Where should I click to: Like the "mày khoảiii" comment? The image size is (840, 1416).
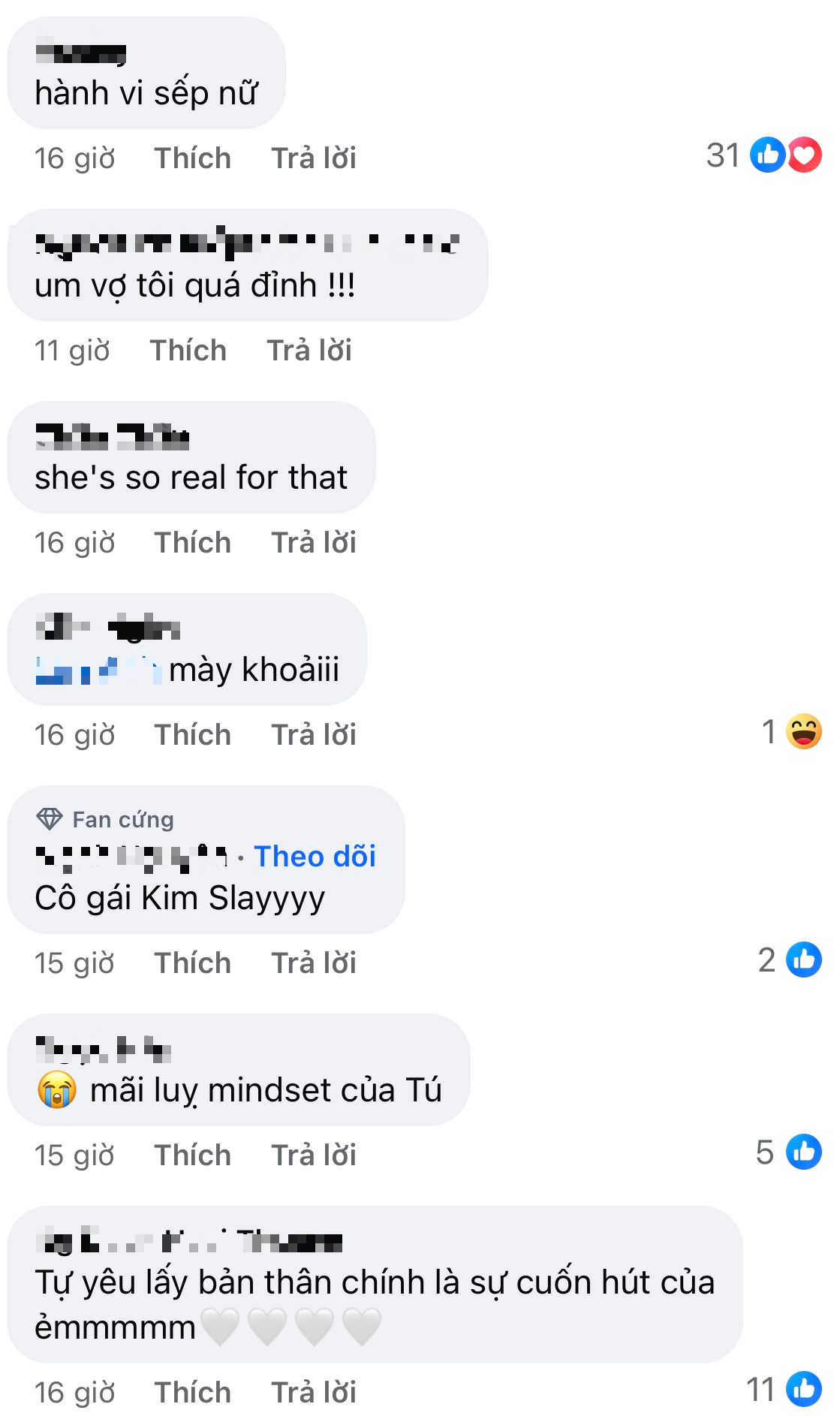192,735
